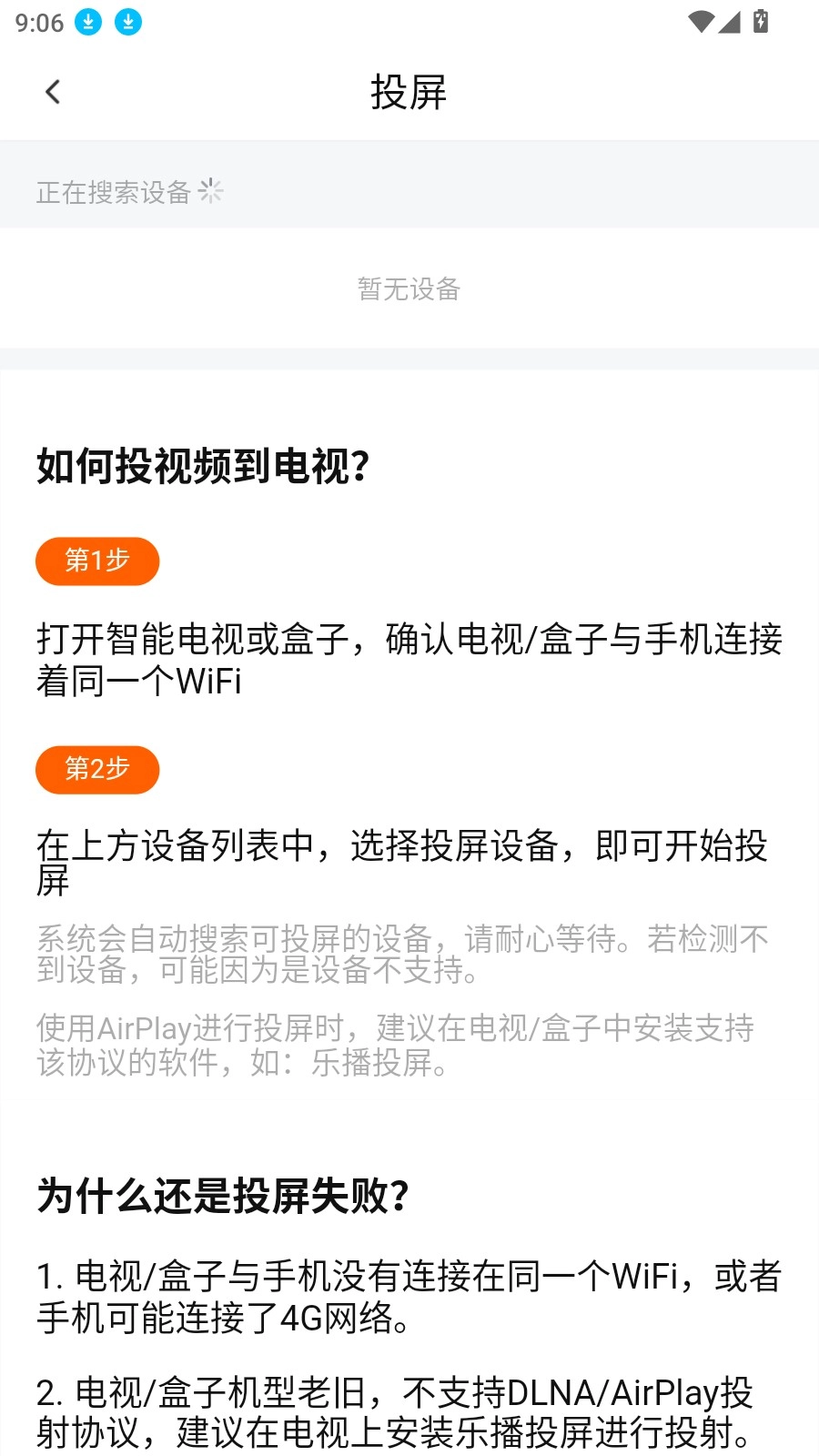Tap the back arrow to exit 投屏 page
819x1456 pixels.
click(x=52, y=91)
